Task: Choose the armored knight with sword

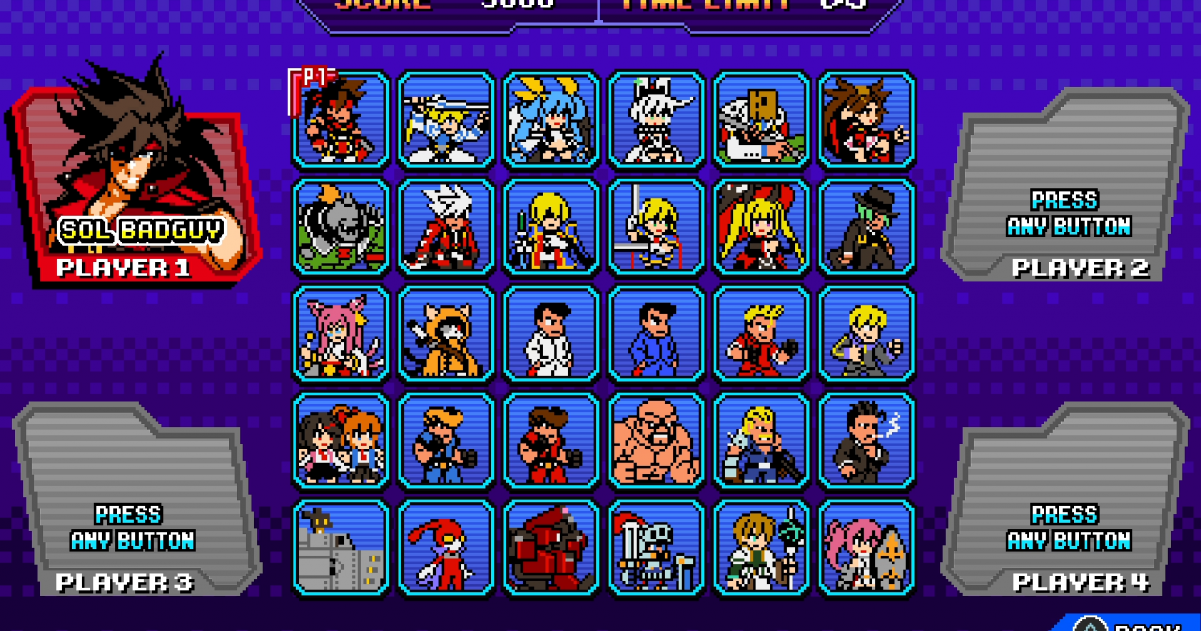Action: (656, 548)
